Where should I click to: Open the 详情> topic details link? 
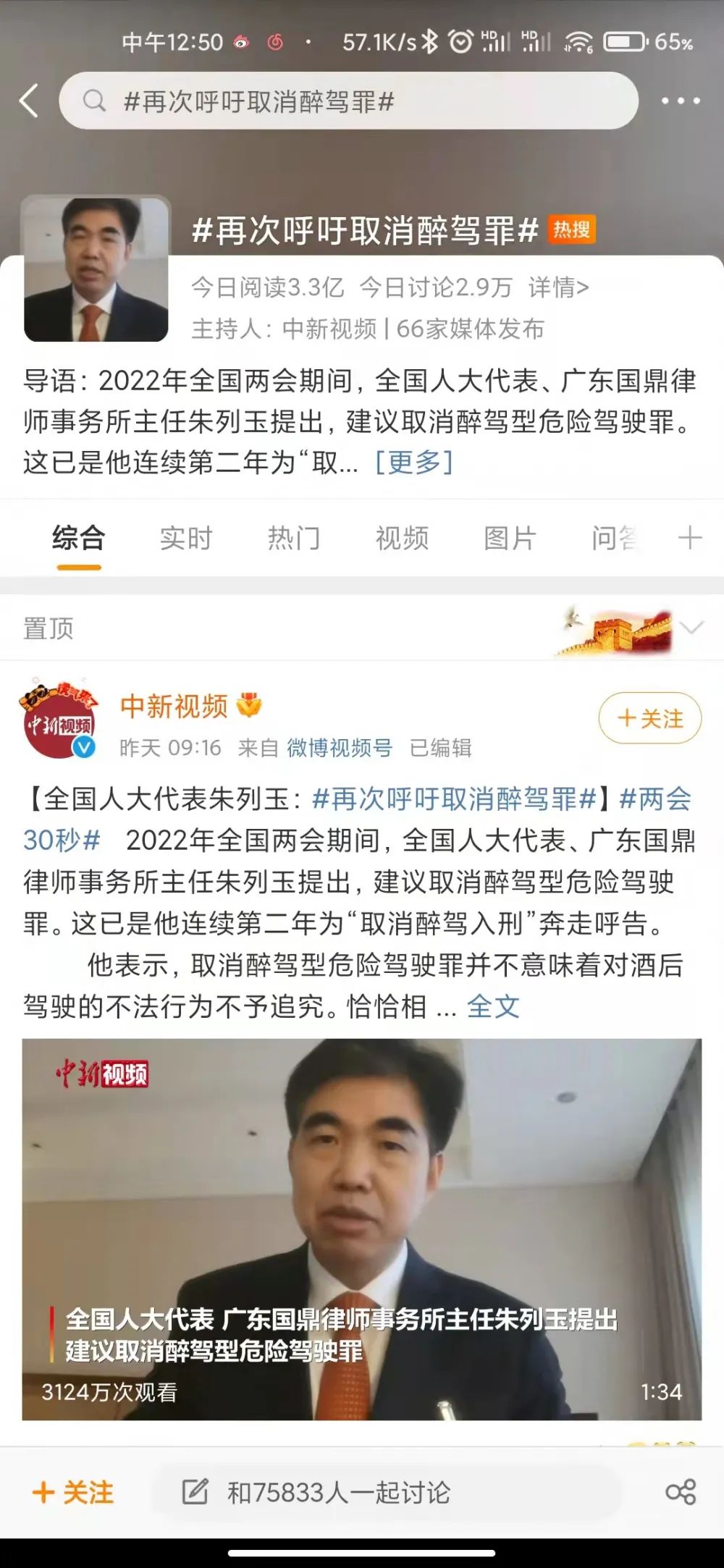[558, 287]
